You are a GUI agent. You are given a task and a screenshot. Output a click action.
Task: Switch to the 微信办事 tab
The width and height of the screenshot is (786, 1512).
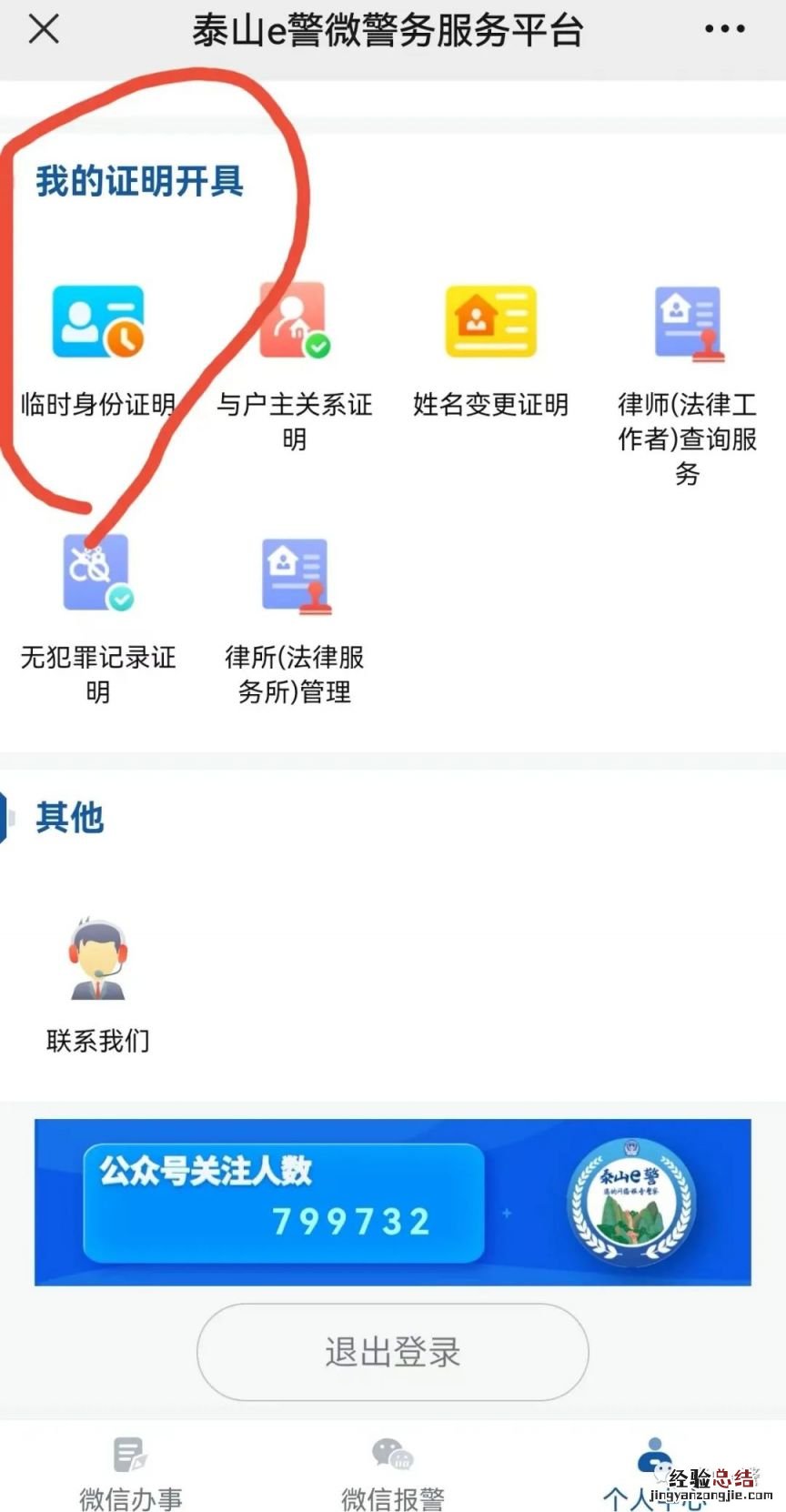[130, 1474]
